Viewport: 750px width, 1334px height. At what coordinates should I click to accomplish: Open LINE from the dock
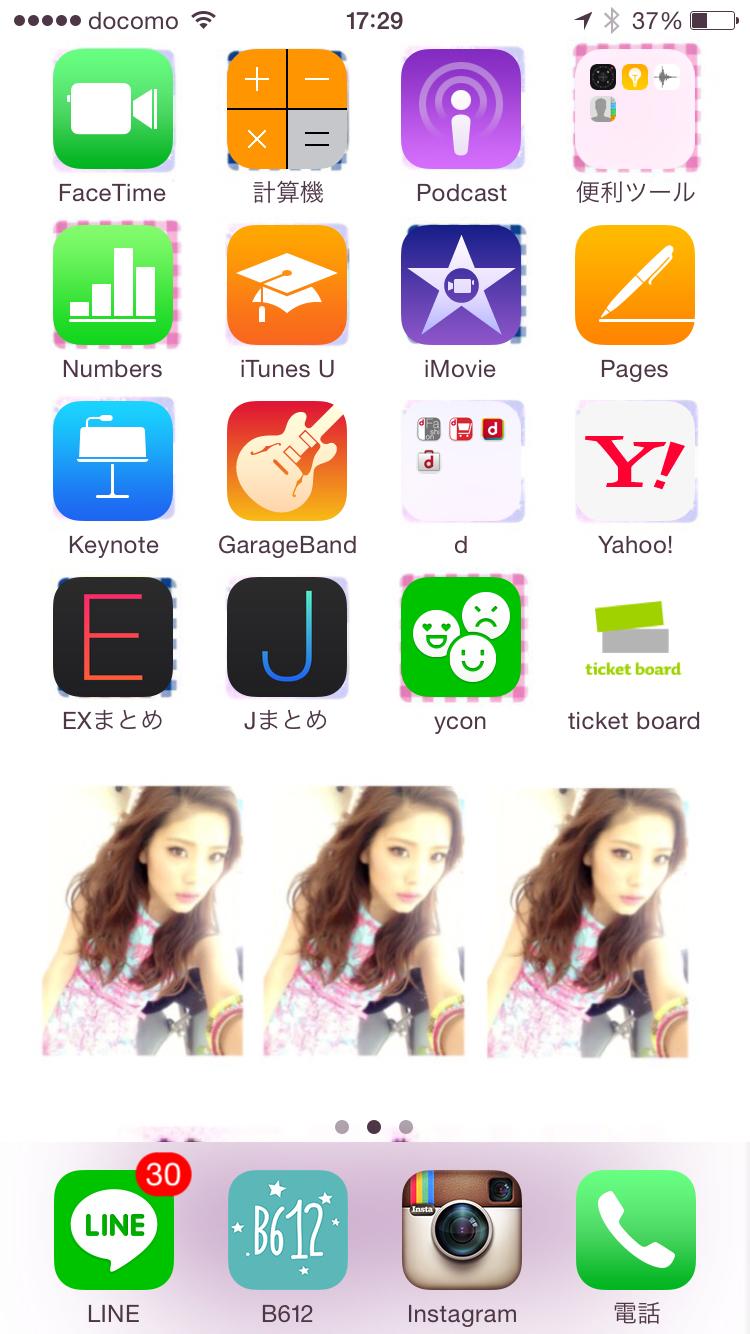(x=113, y=1231)
